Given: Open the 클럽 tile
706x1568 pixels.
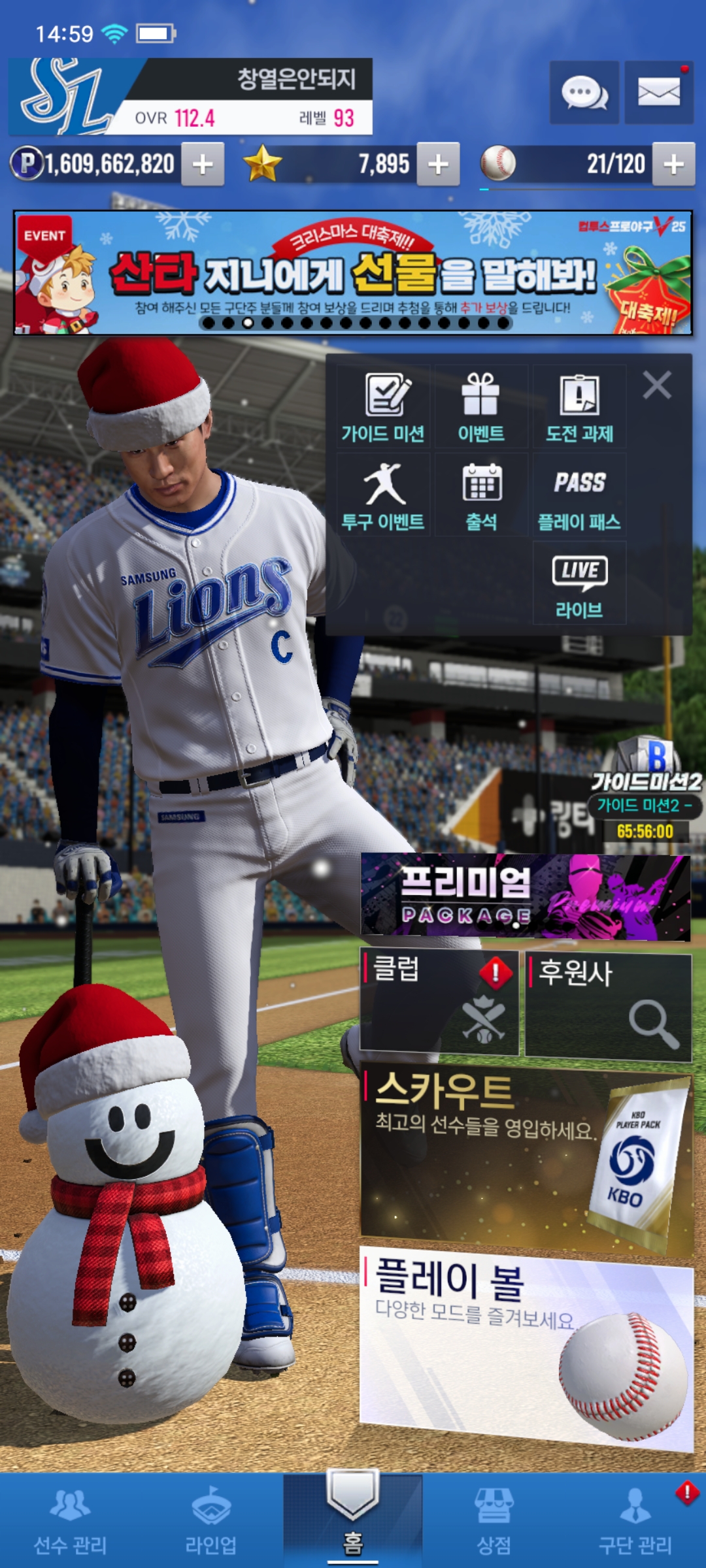Looking at the screenshot, I should (439, 1002).
